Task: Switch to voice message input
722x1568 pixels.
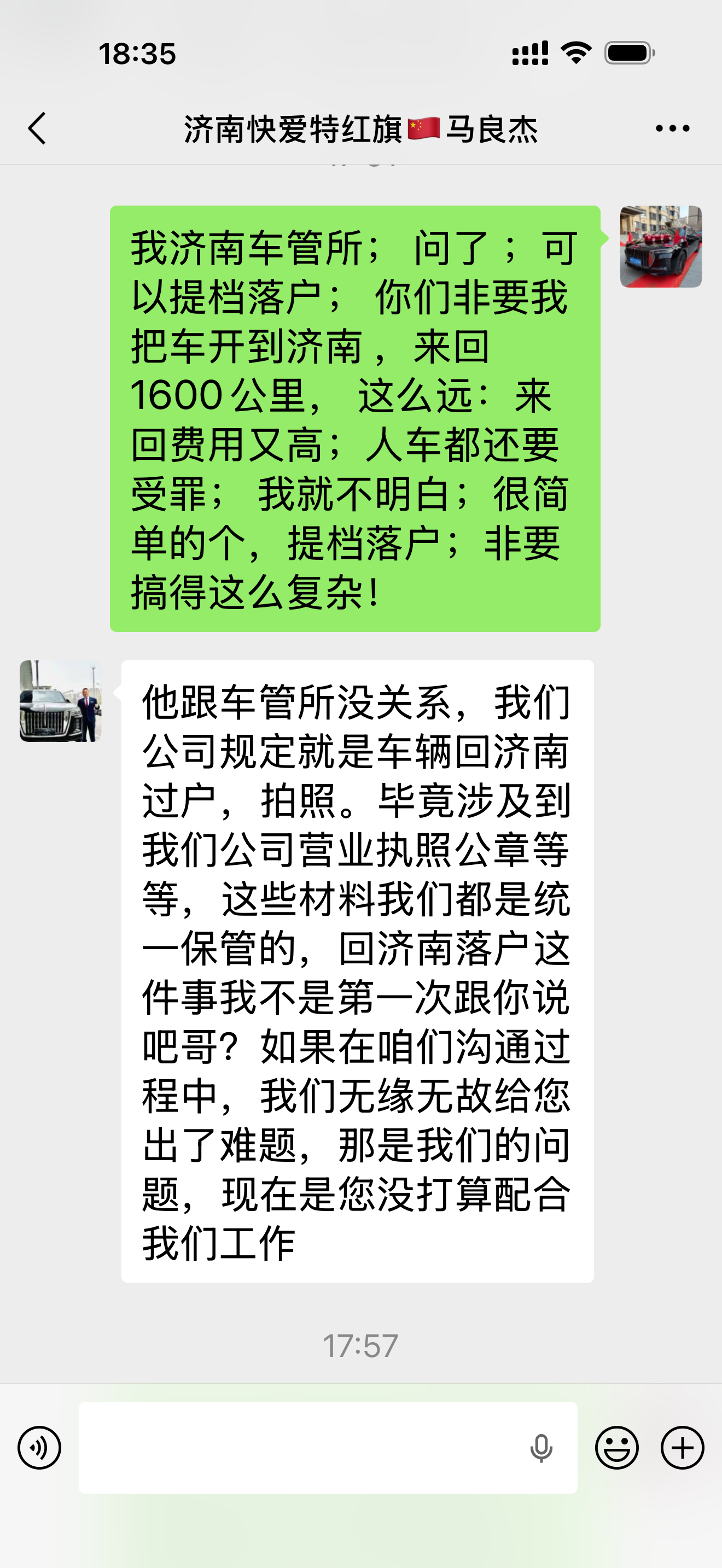Action: coord(39,1448)
